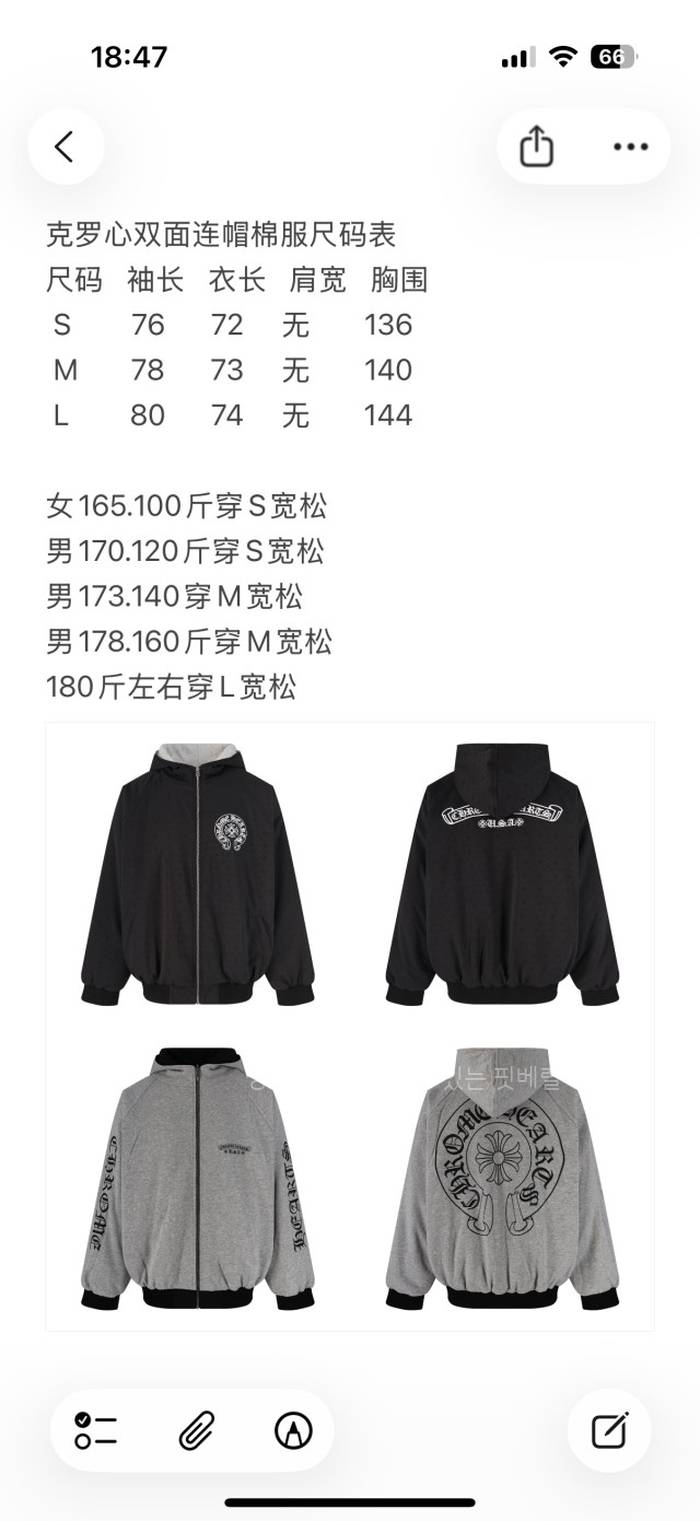This screenshot has width=700, height=1521.
Task: Add a checklist to the note
Action: coord(96,1431)
